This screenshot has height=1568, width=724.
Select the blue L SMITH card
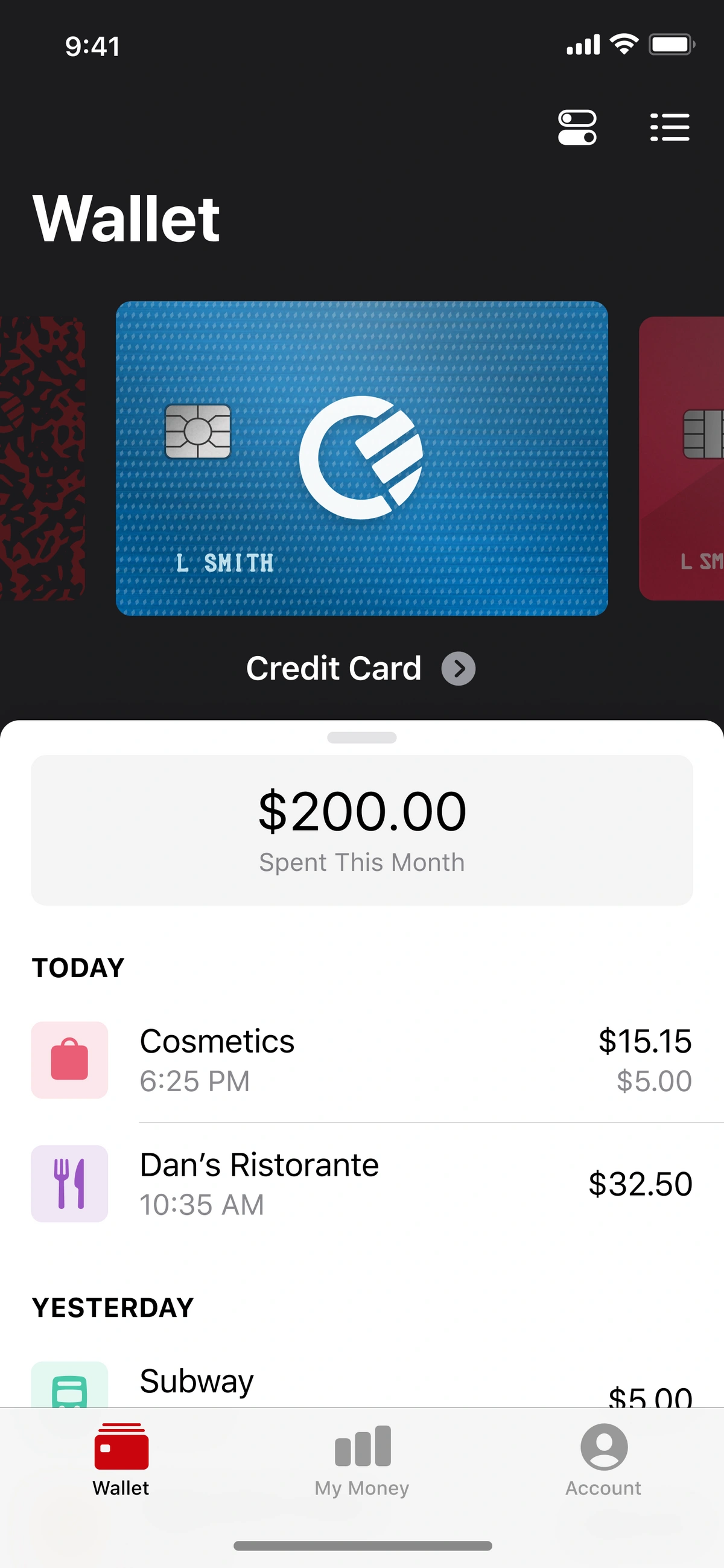tap(362, 458)
